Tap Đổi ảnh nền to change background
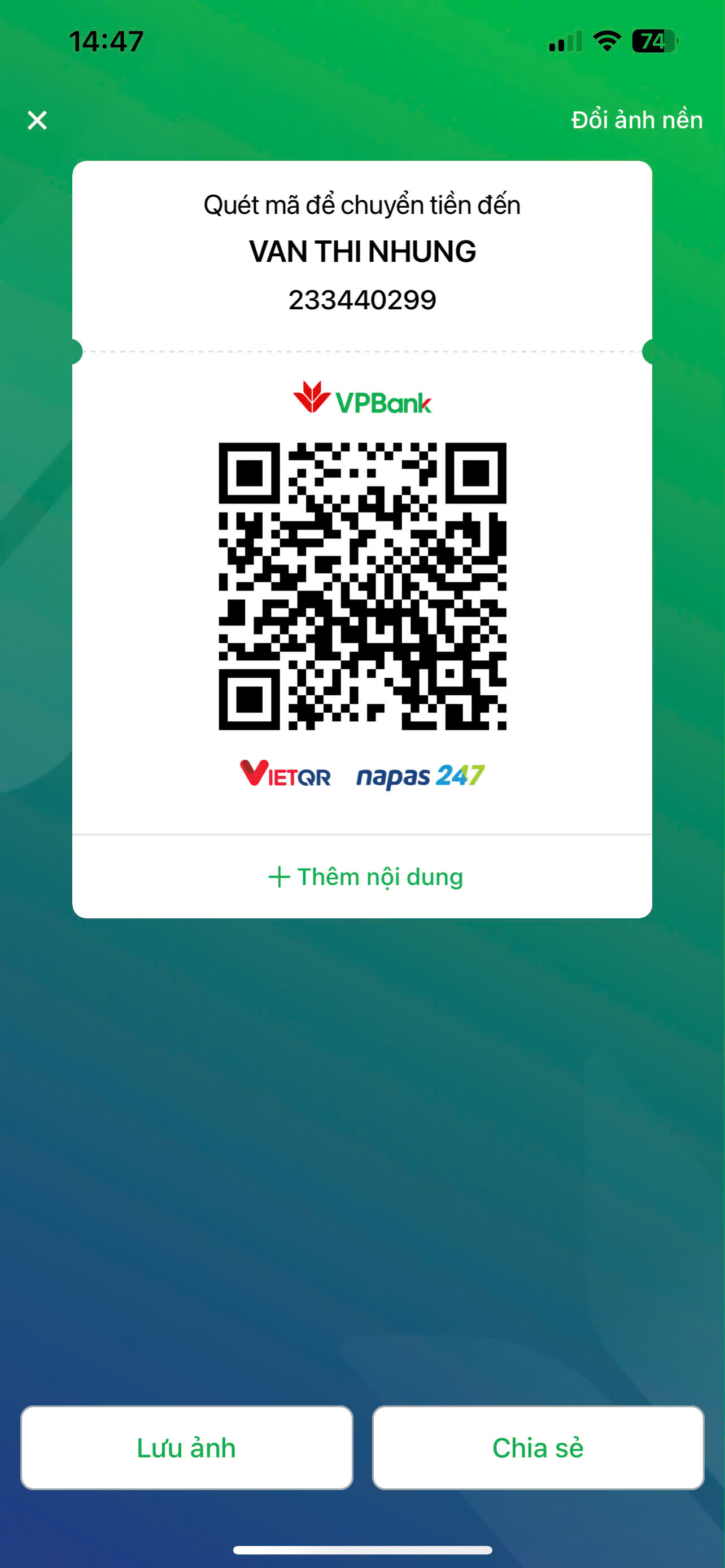Image resolution: width=725 pixels, height=1568 pixels. [637, 120]
